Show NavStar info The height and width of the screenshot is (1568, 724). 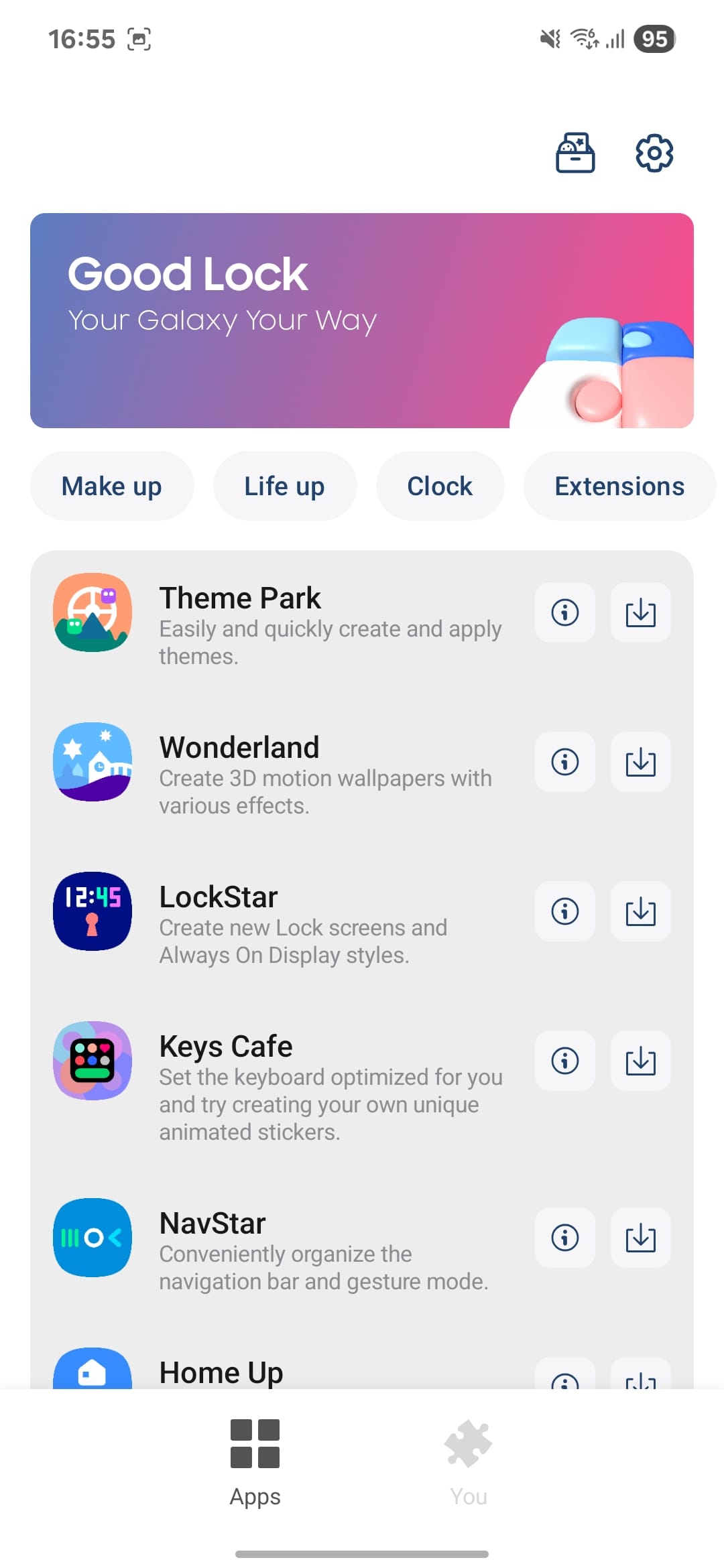565,1238
